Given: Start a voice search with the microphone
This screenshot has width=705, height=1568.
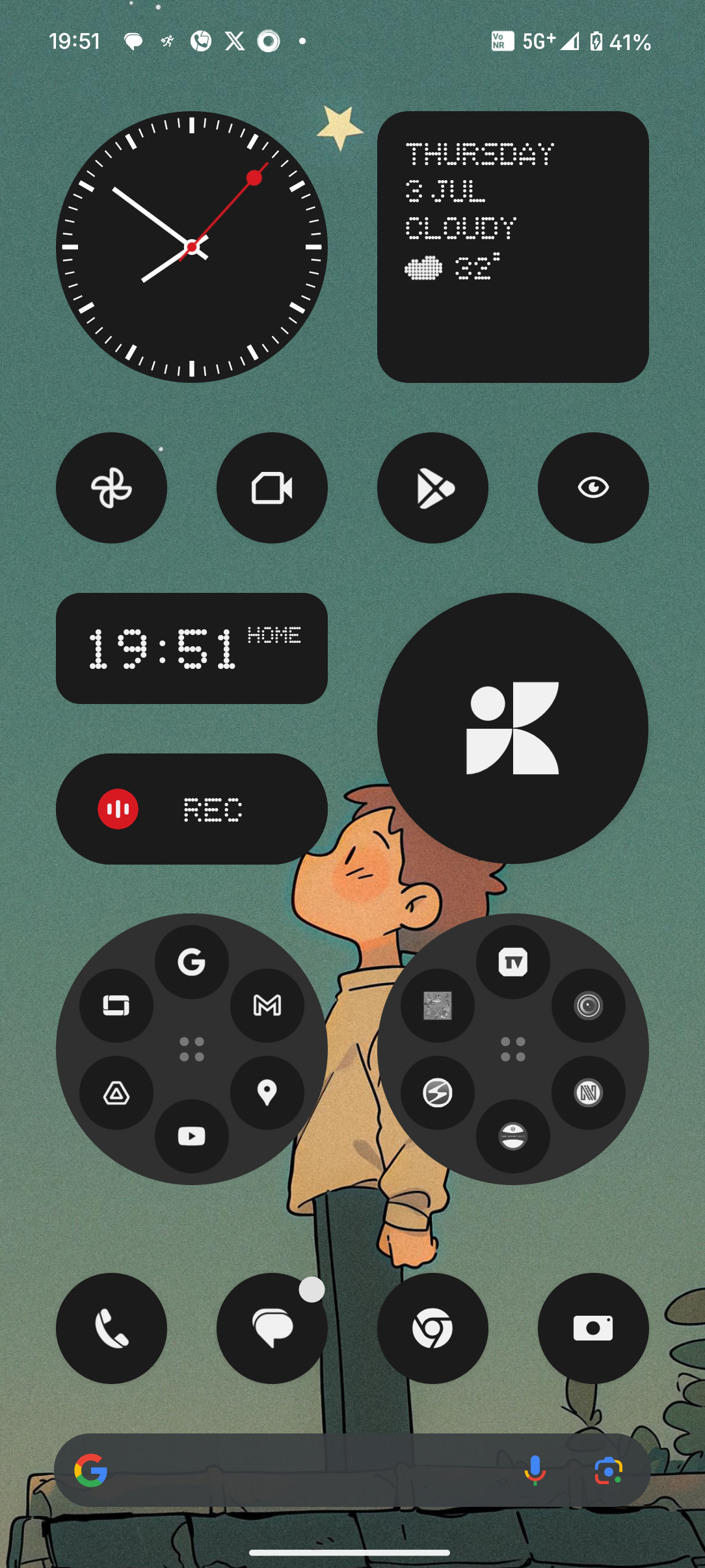Looking at the screenshot, I should click(535, 1470).
